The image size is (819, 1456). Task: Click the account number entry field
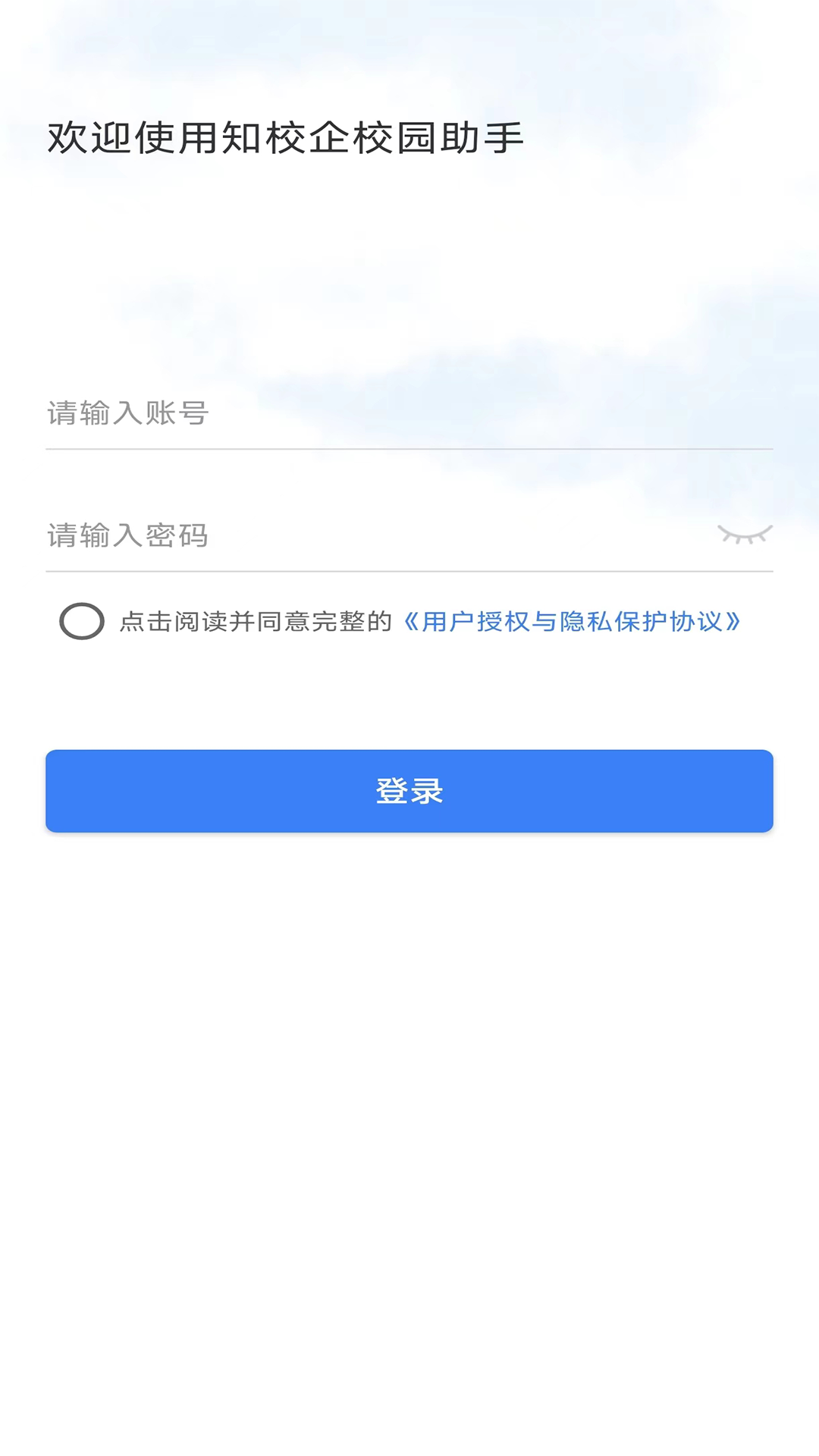click(303, 414)
